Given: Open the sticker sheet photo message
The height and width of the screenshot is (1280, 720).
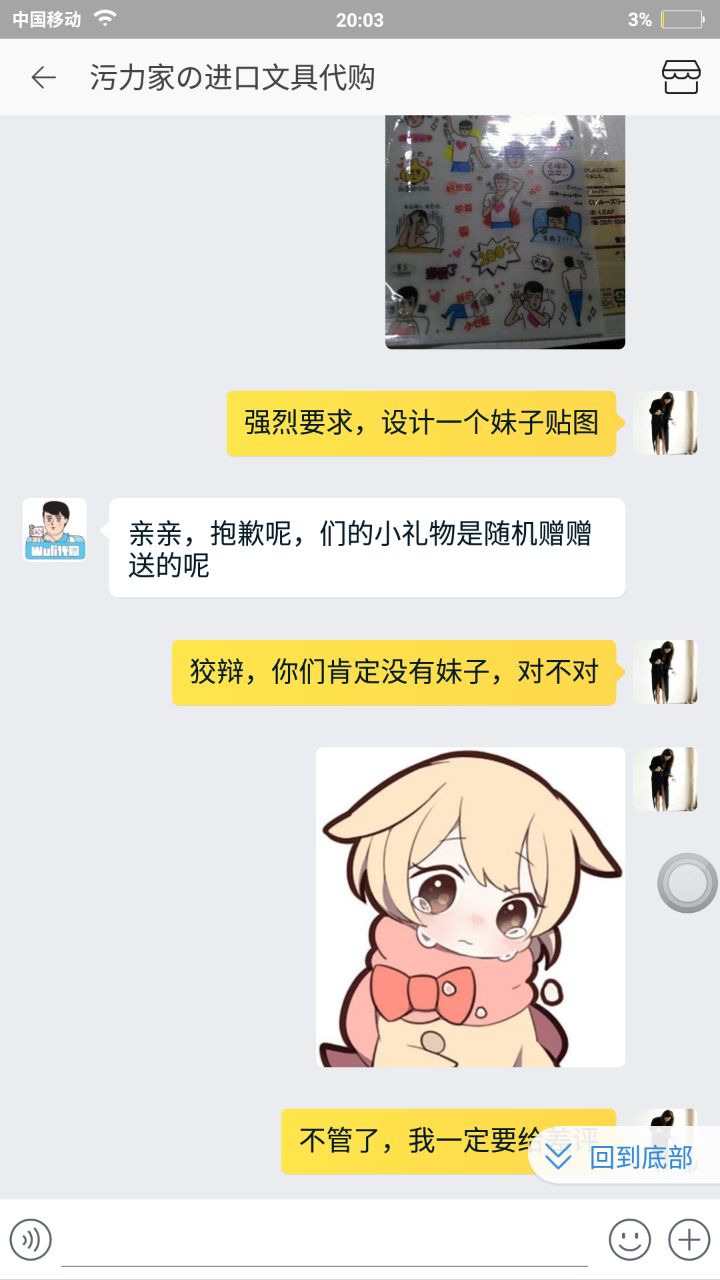Looking at the screenshot, I should pyautogui.click(x=505, y=232).
